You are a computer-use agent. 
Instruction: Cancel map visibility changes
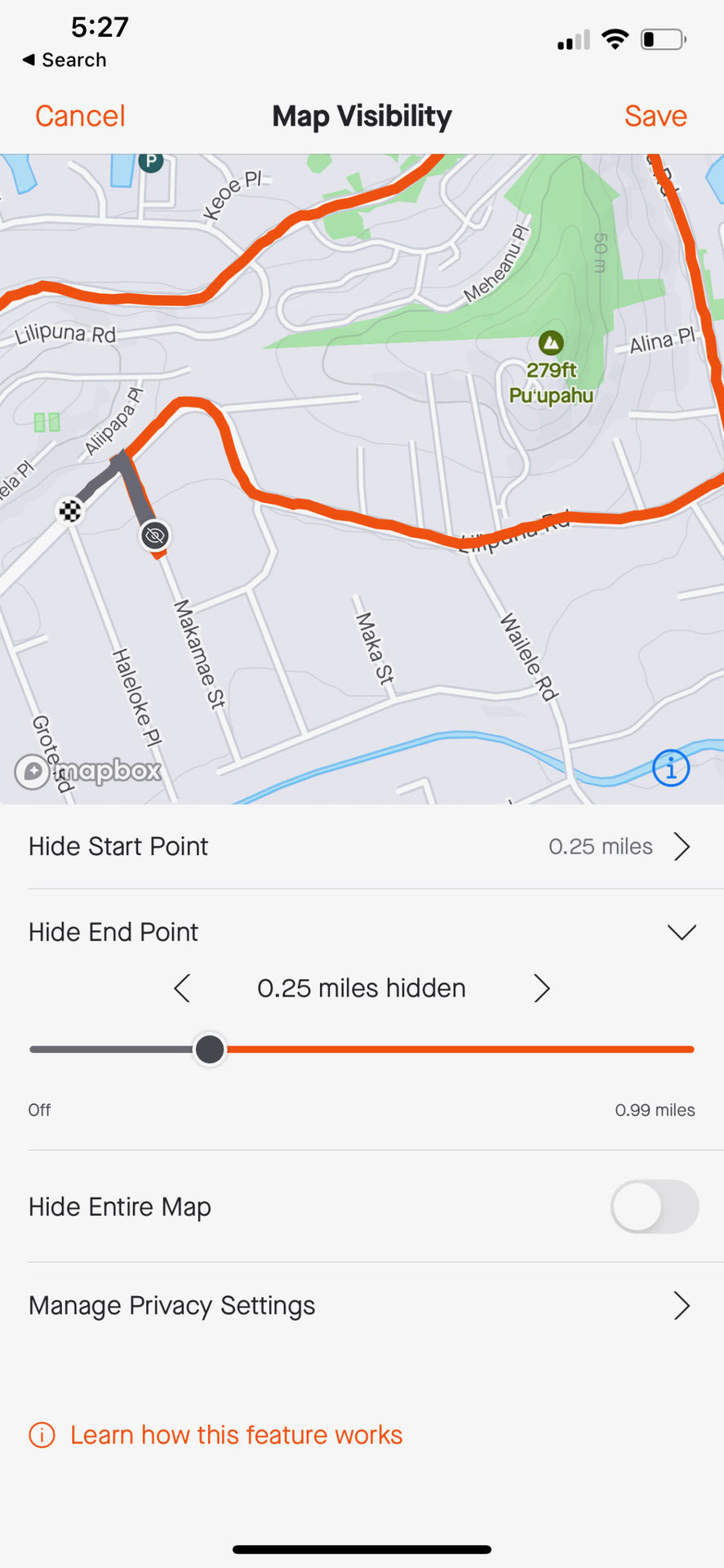[x=80, y=116]
